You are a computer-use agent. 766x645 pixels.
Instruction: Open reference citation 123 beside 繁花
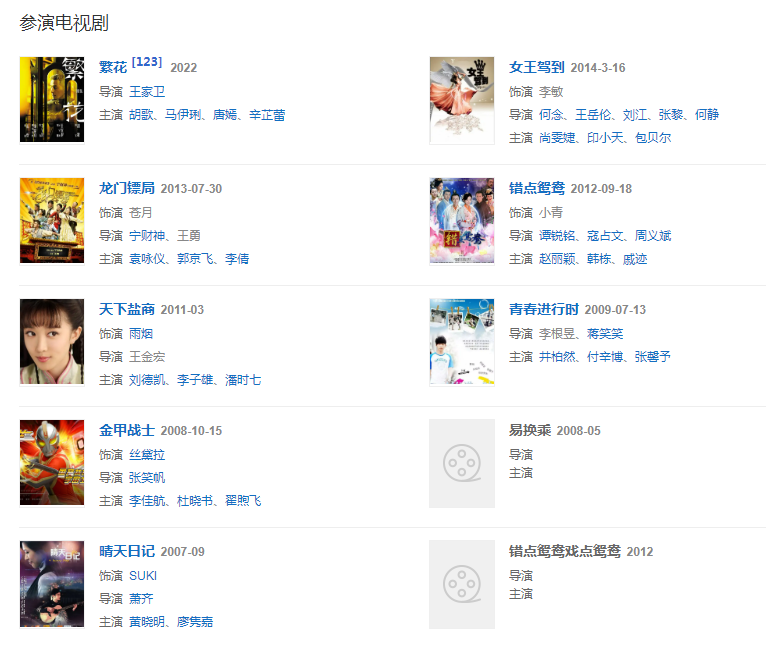tap(146, 62)
